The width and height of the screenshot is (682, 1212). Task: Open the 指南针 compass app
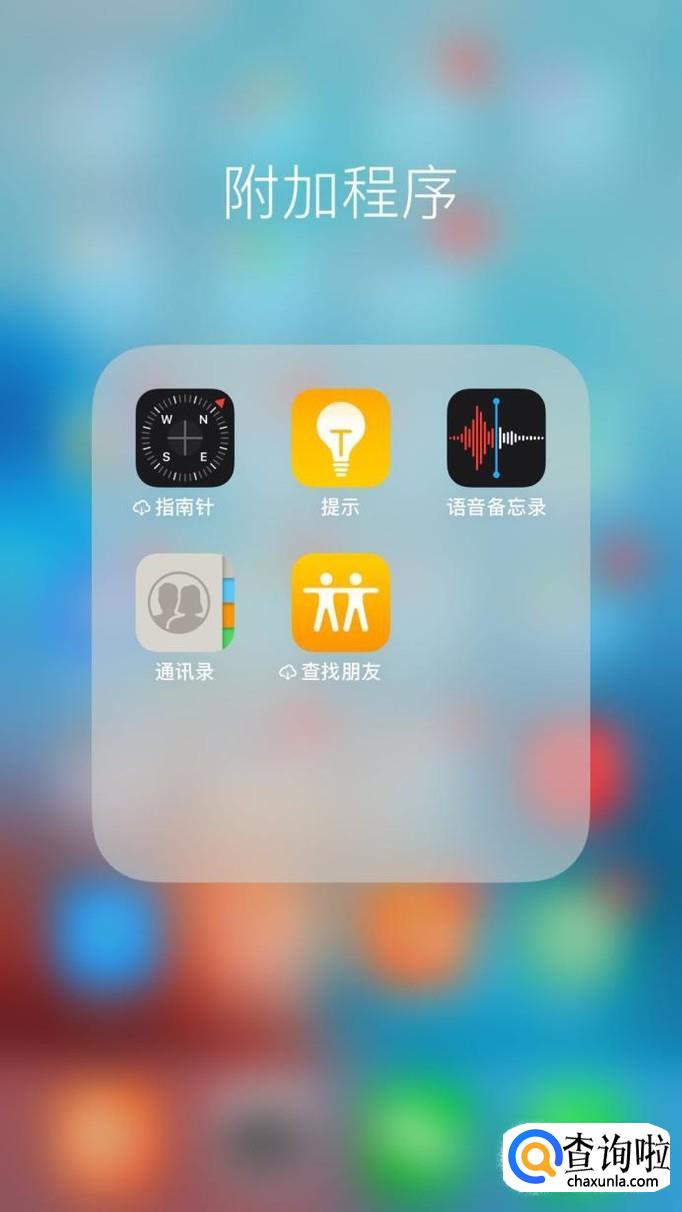pyautogui.click(x=184, y=438)
